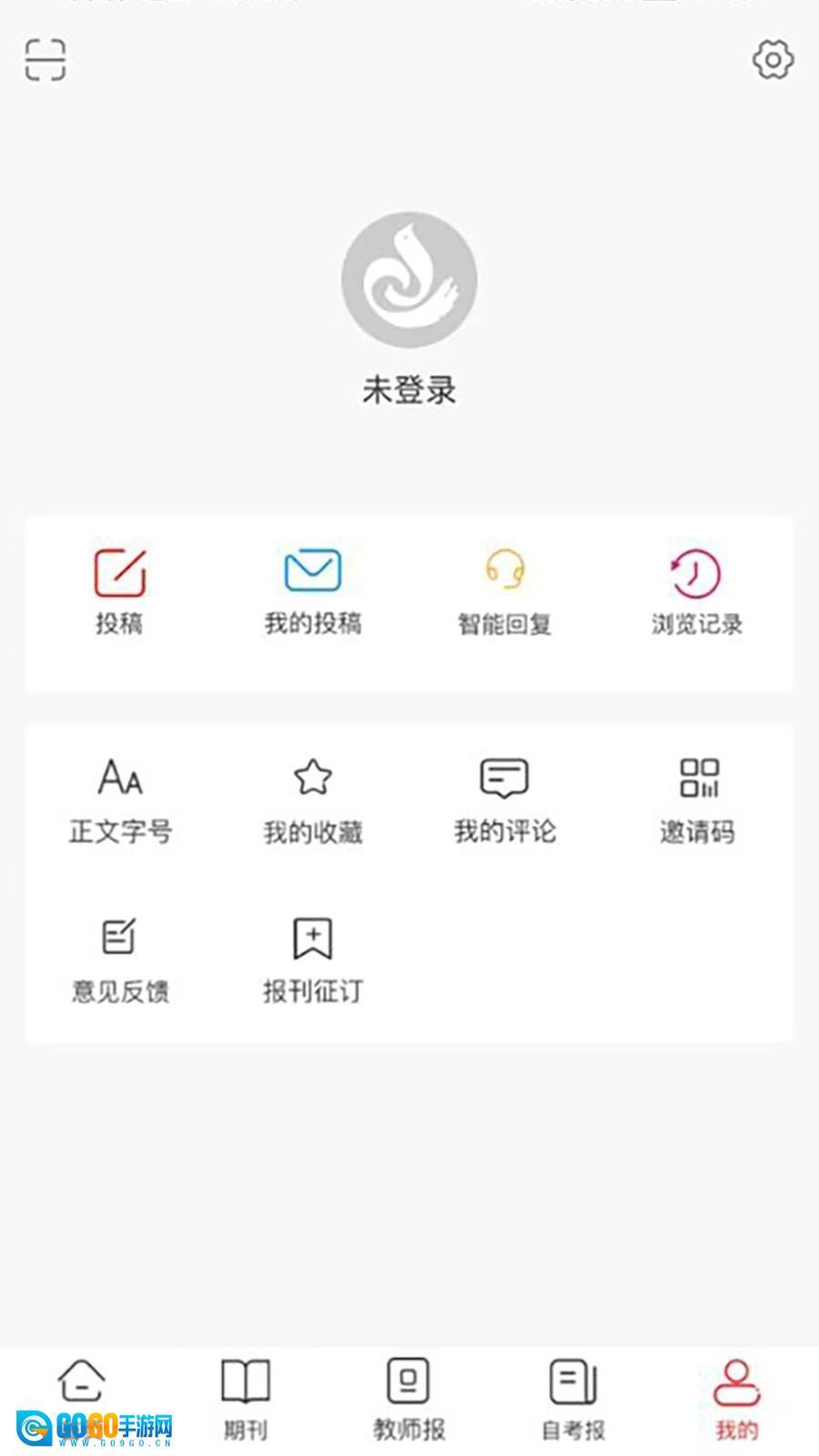Switch to the 自考报 tab
The image size is (819, 1456).
[x=573, y=1399]
